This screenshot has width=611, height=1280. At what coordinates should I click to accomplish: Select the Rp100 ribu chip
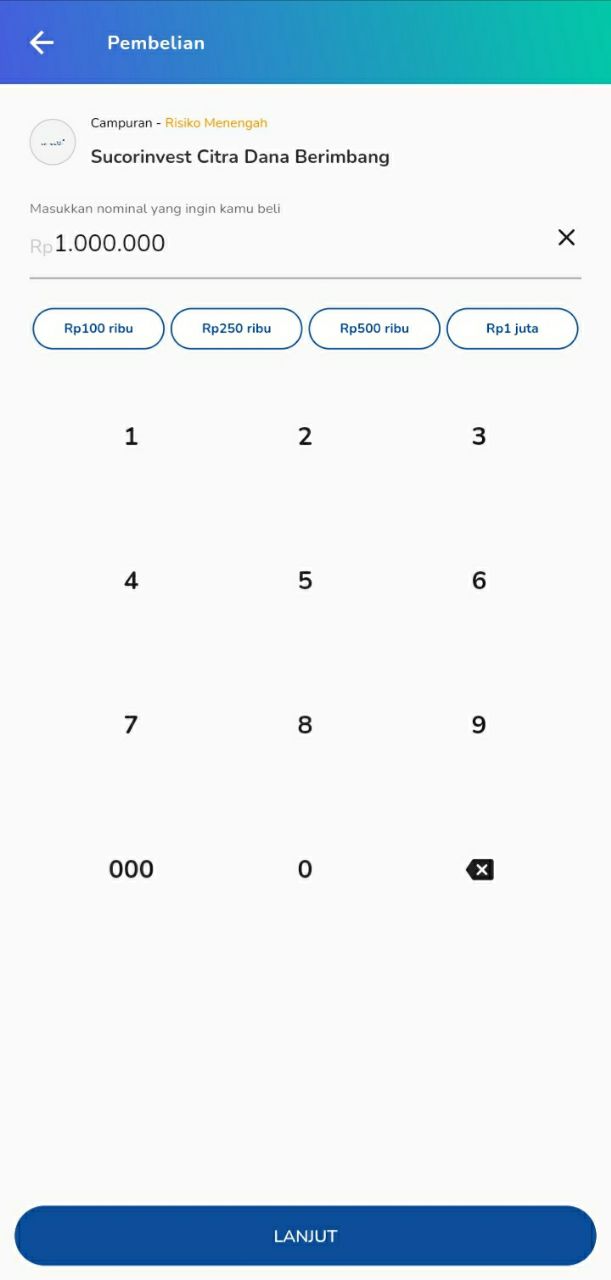(98, 328)
